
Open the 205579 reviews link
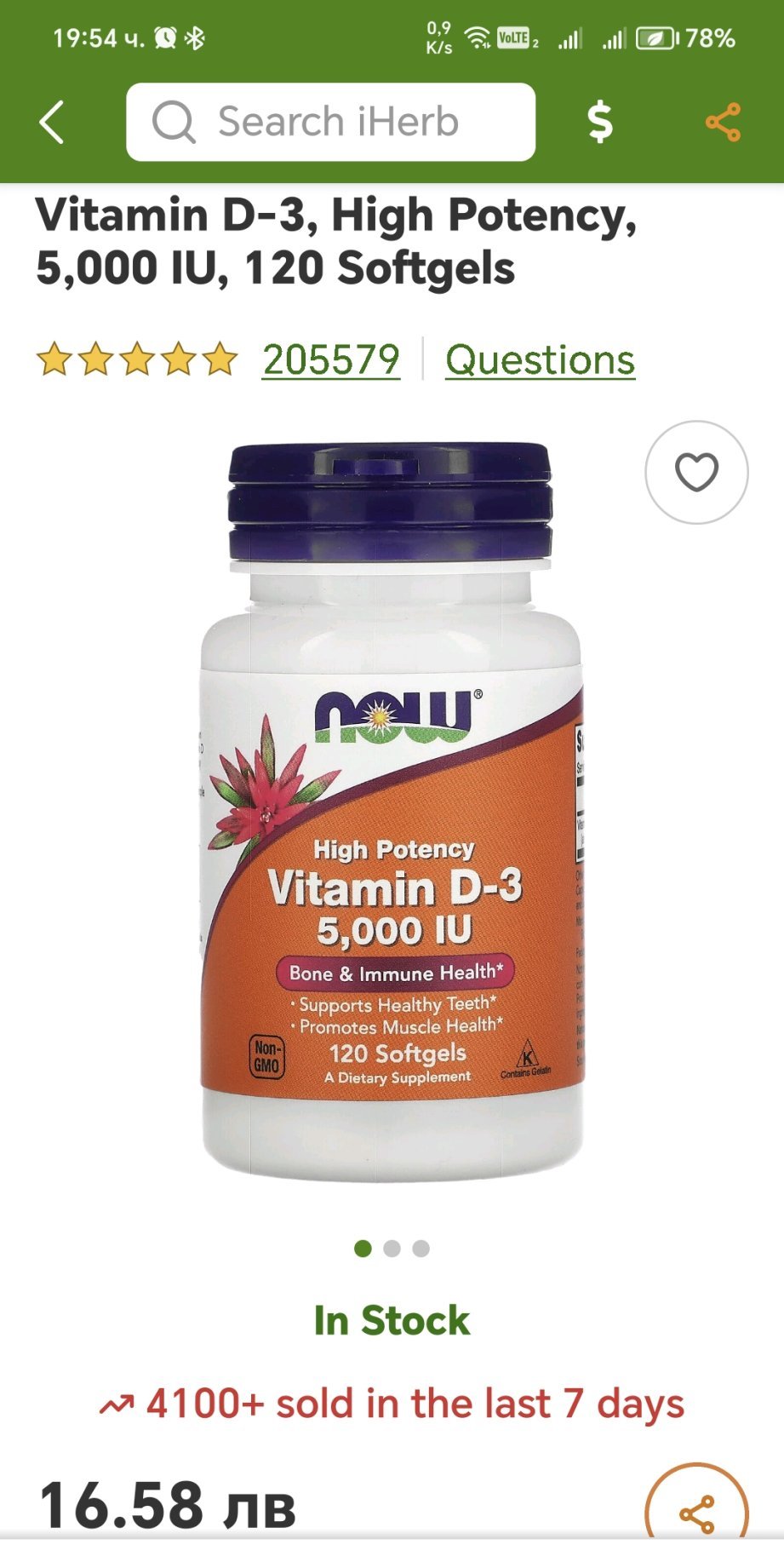(x=330, y=359)
